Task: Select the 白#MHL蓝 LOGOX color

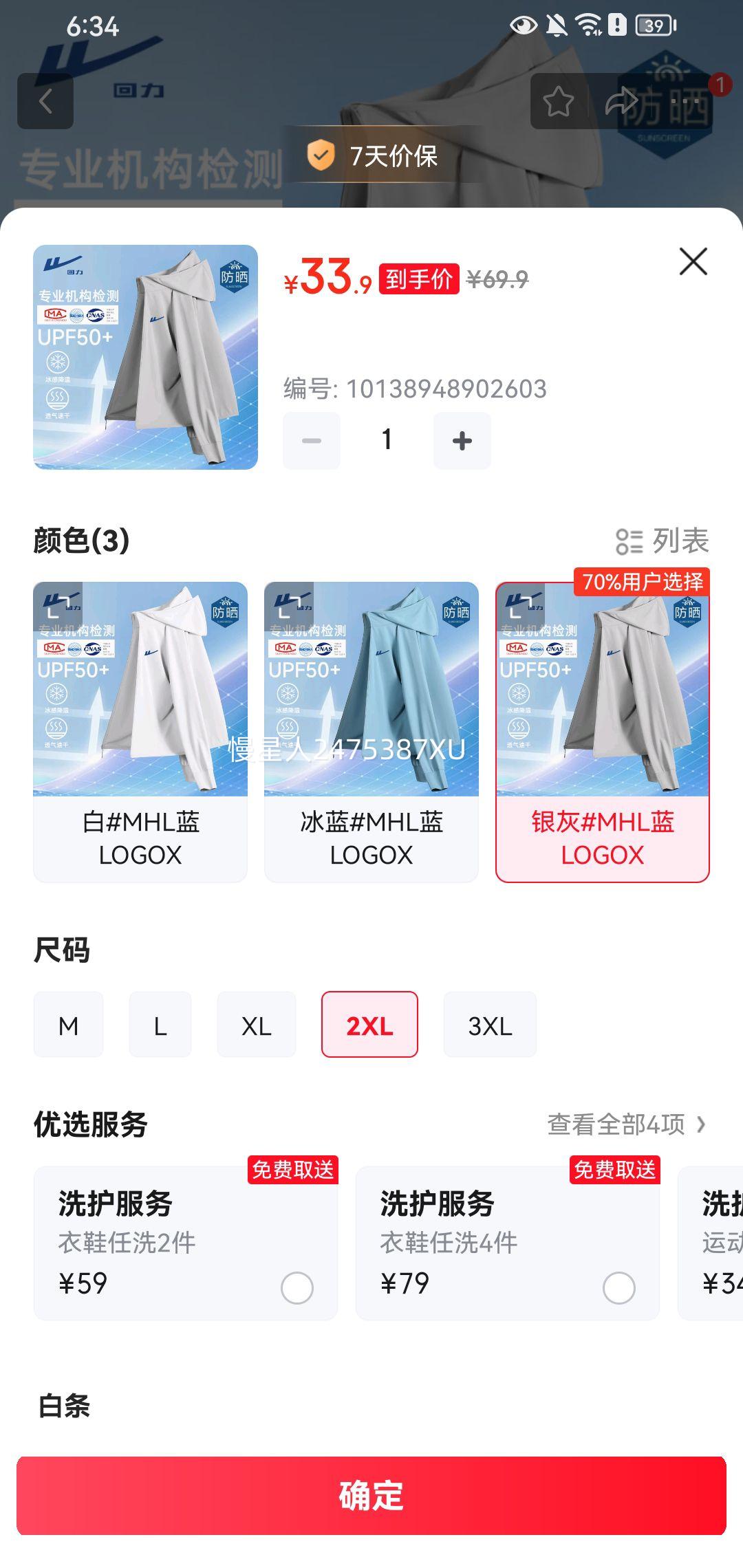Action: coord(140,732)
